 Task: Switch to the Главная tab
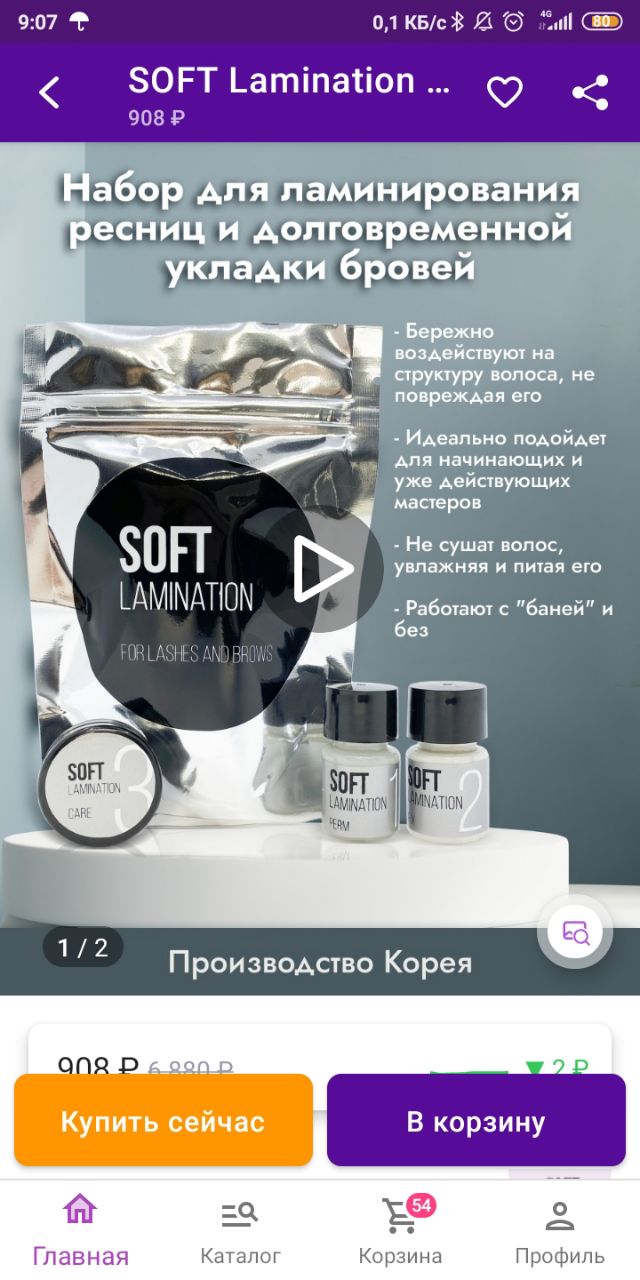[x=80, y=1231]
